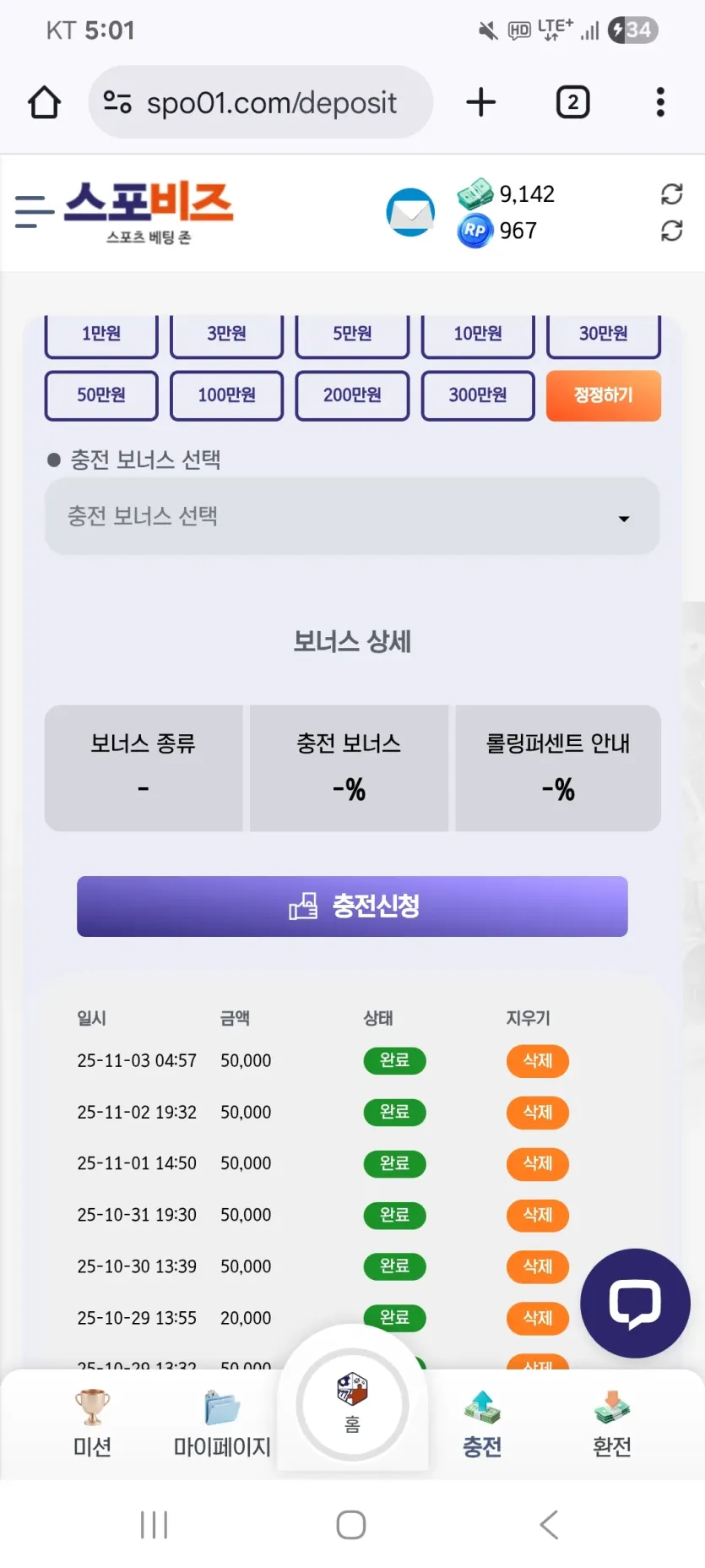Screen dimensions: 705x1568
Task: Delete the 25-11-03 04:57 deposit record
Action: [538, 1061]
